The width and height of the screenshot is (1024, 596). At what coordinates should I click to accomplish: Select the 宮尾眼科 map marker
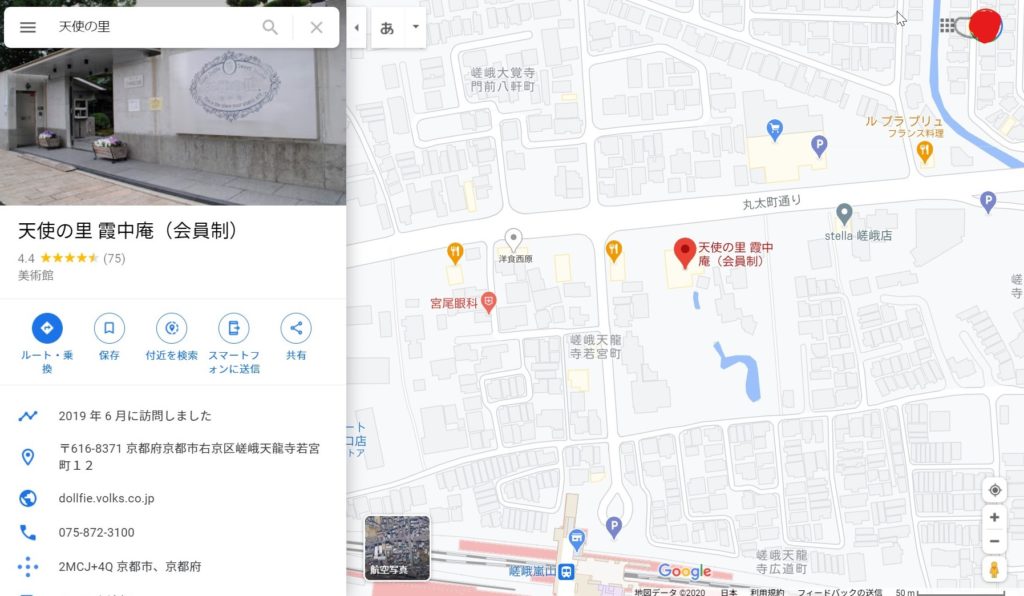(488, 300)
